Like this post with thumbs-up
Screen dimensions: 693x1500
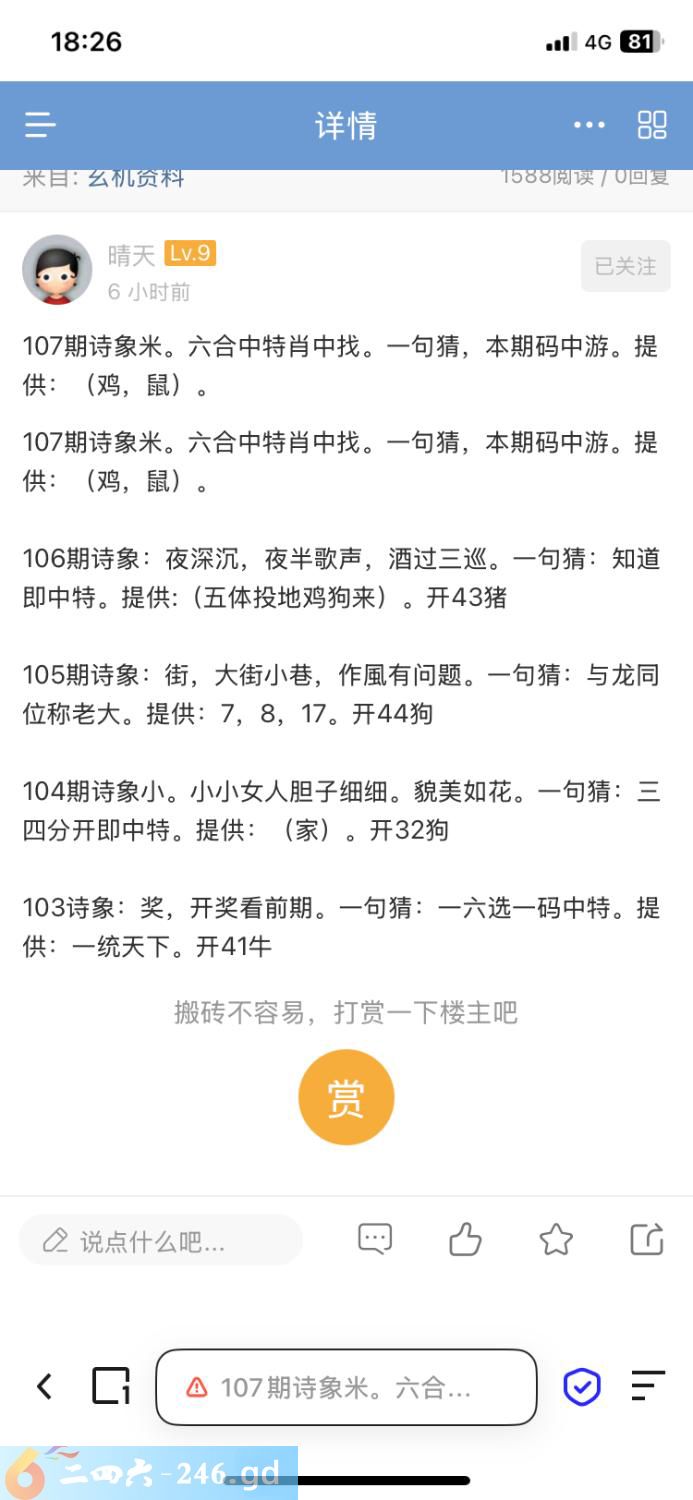pos(465,1240)
